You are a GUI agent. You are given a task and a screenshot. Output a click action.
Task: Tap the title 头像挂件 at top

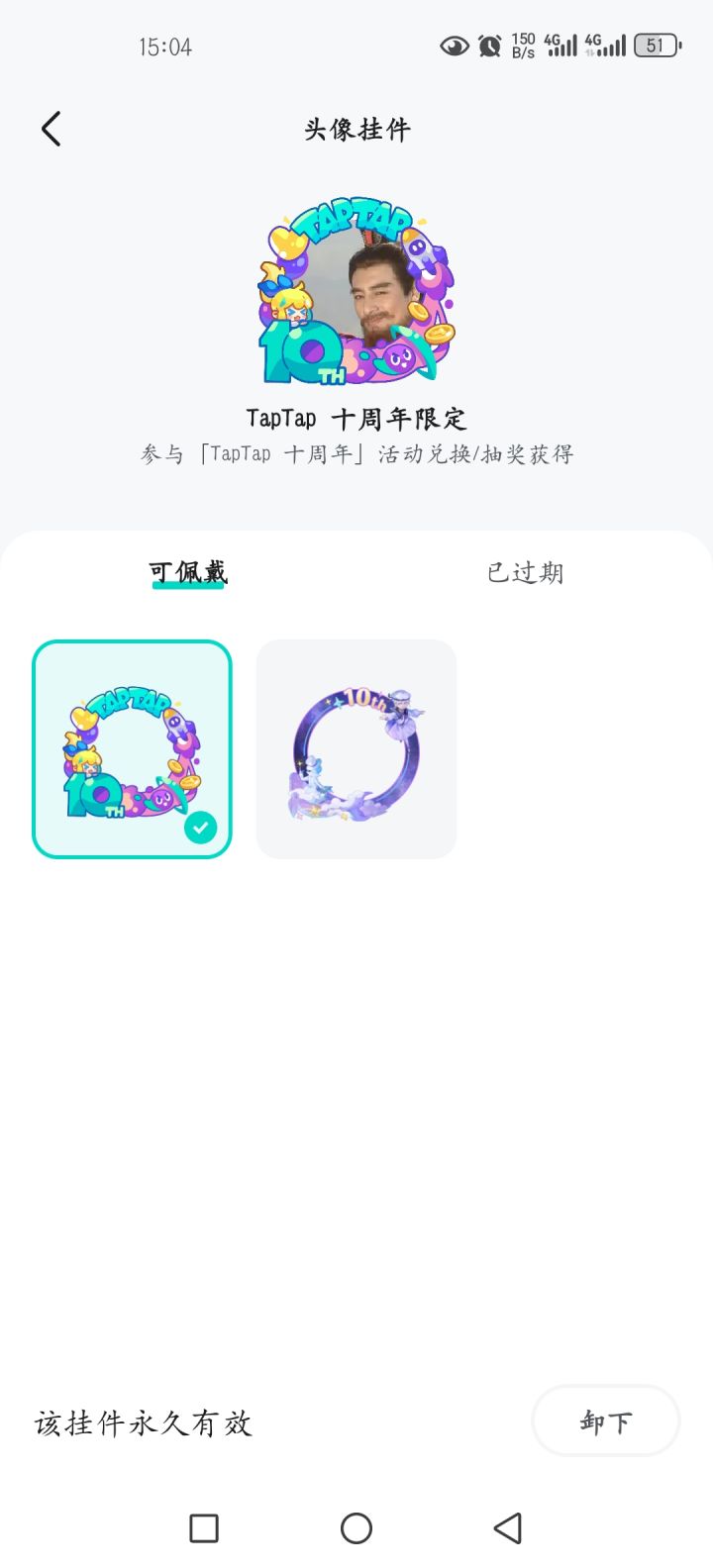[356, 129]
